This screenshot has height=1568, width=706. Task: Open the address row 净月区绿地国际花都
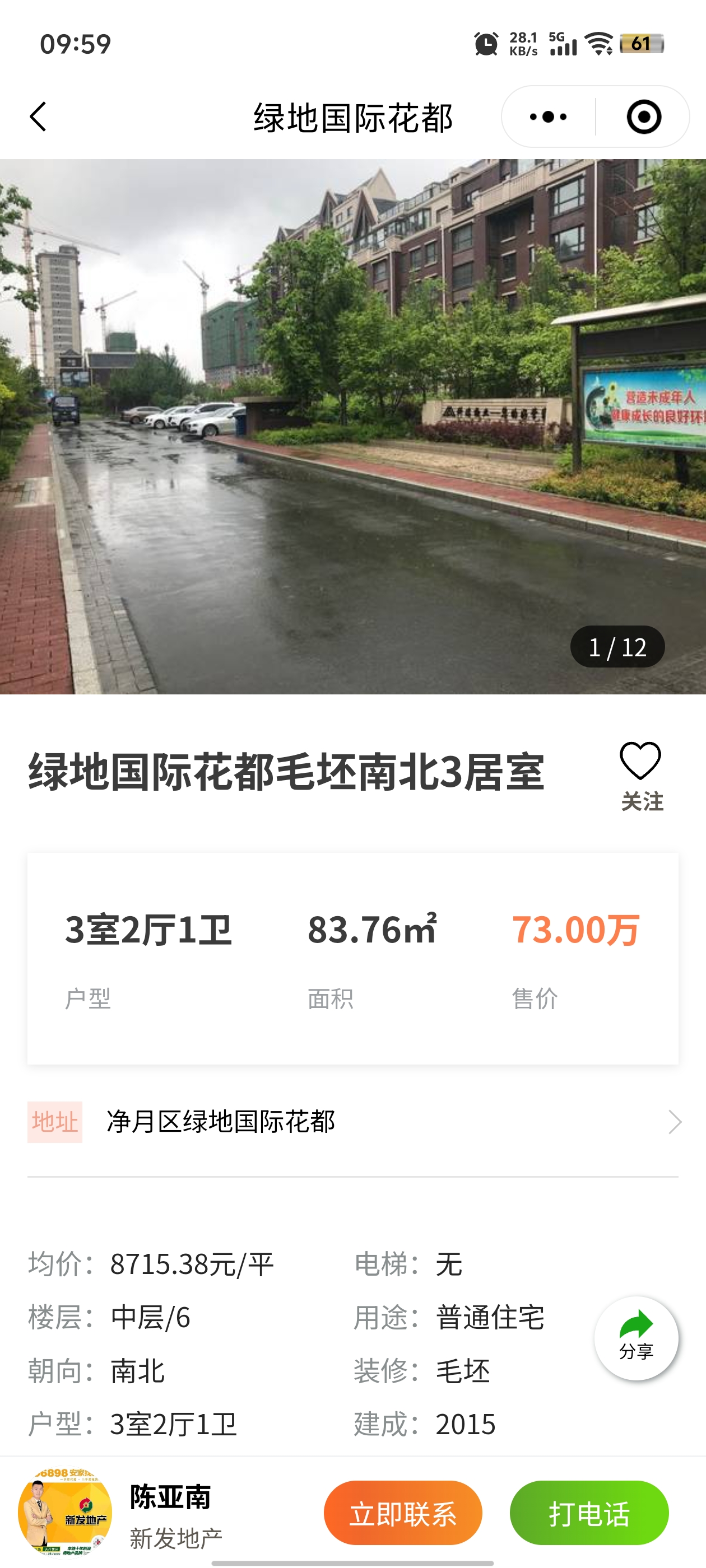(352, 1121)
